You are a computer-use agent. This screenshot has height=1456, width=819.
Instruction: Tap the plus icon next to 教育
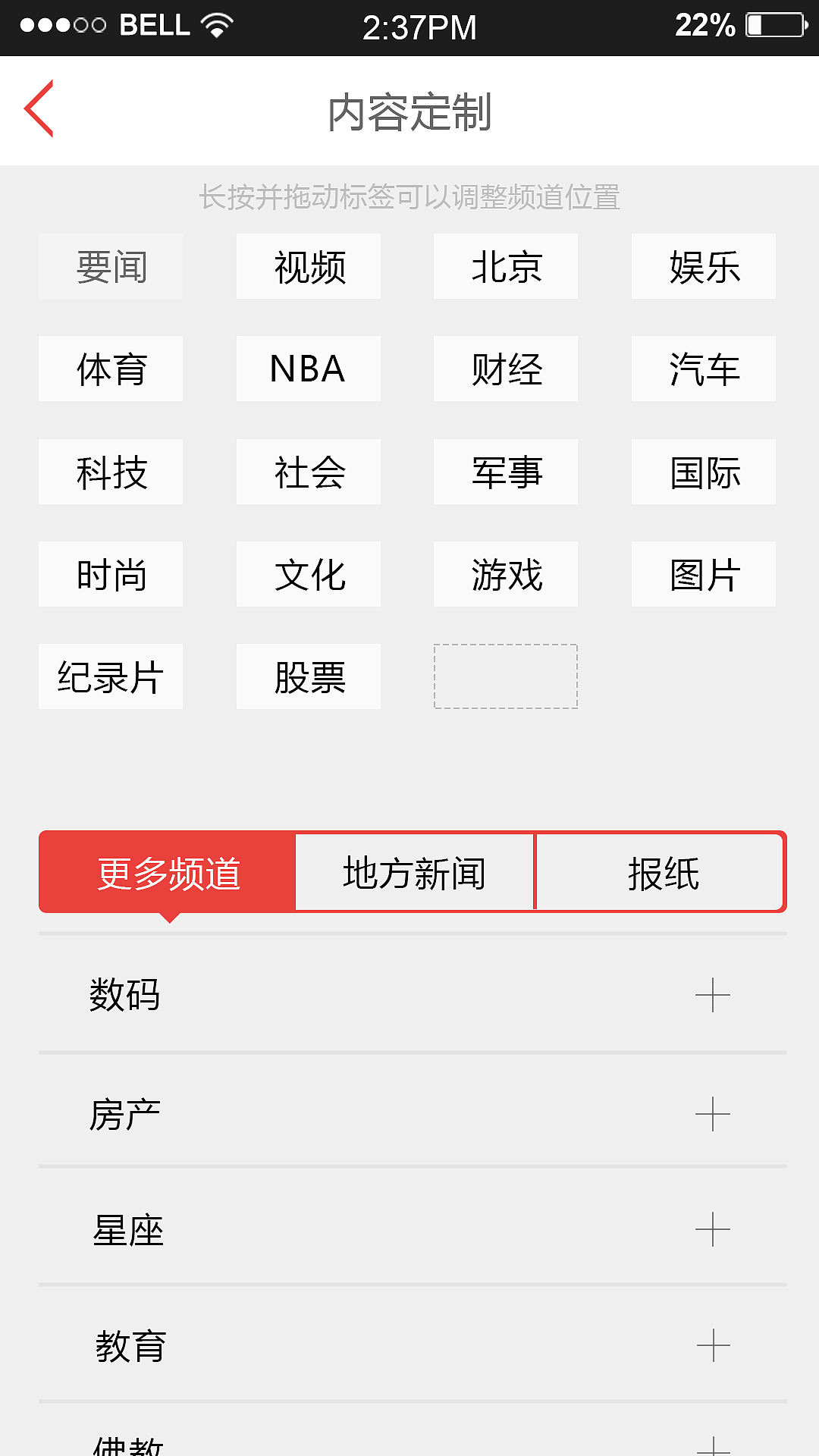pyautogui.click(x=711, y=1347)
